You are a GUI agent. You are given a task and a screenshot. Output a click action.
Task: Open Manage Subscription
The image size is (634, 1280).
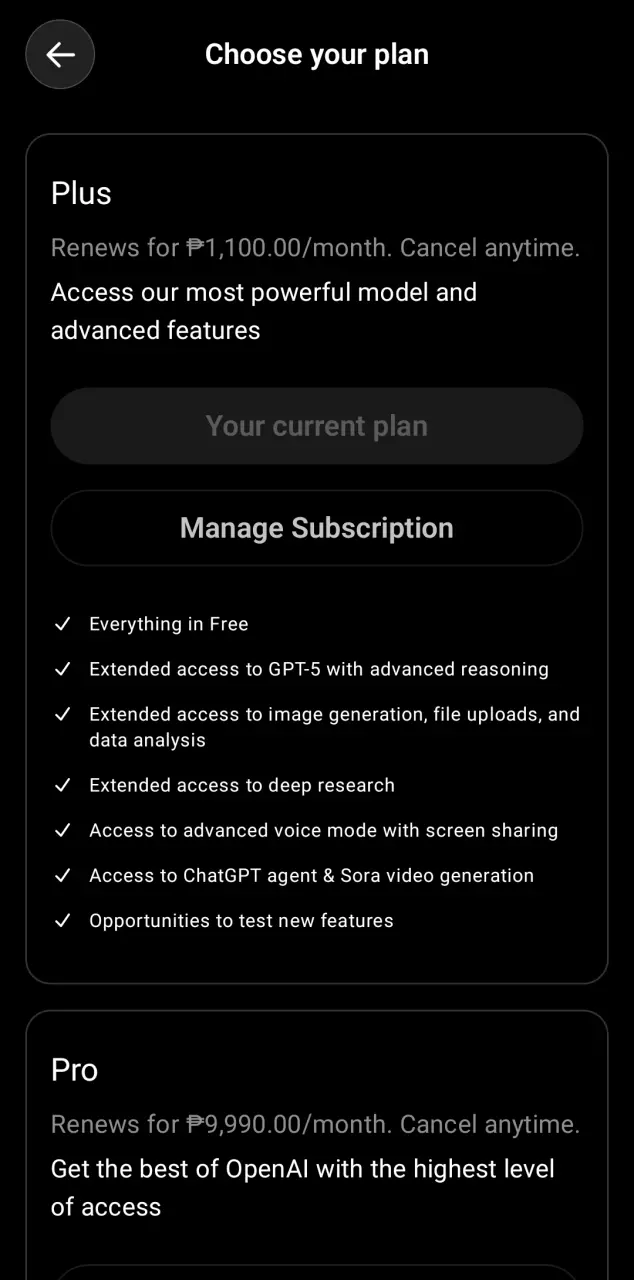316,528
